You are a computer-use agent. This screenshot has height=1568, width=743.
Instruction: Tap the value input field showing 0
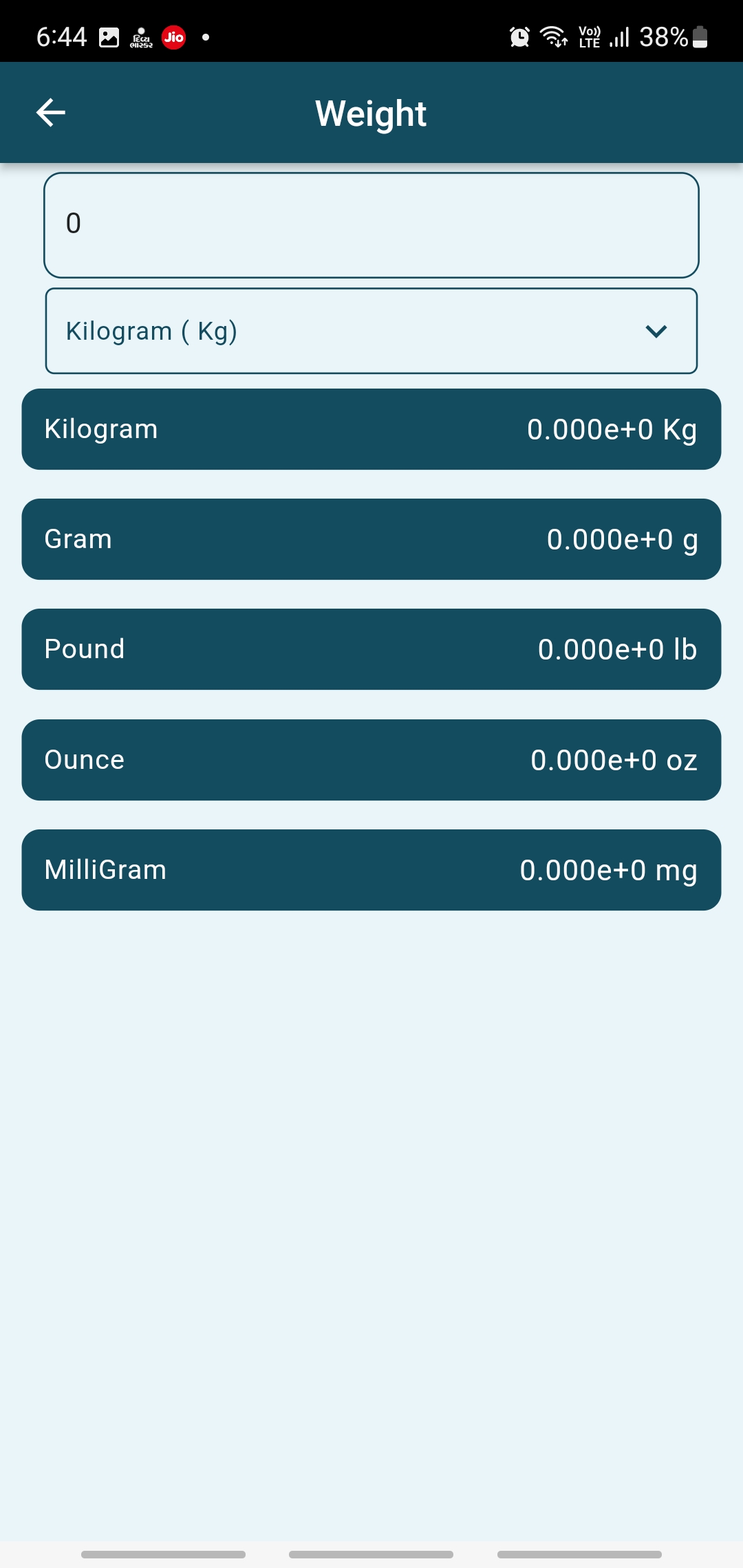click(x=371, y=222)
